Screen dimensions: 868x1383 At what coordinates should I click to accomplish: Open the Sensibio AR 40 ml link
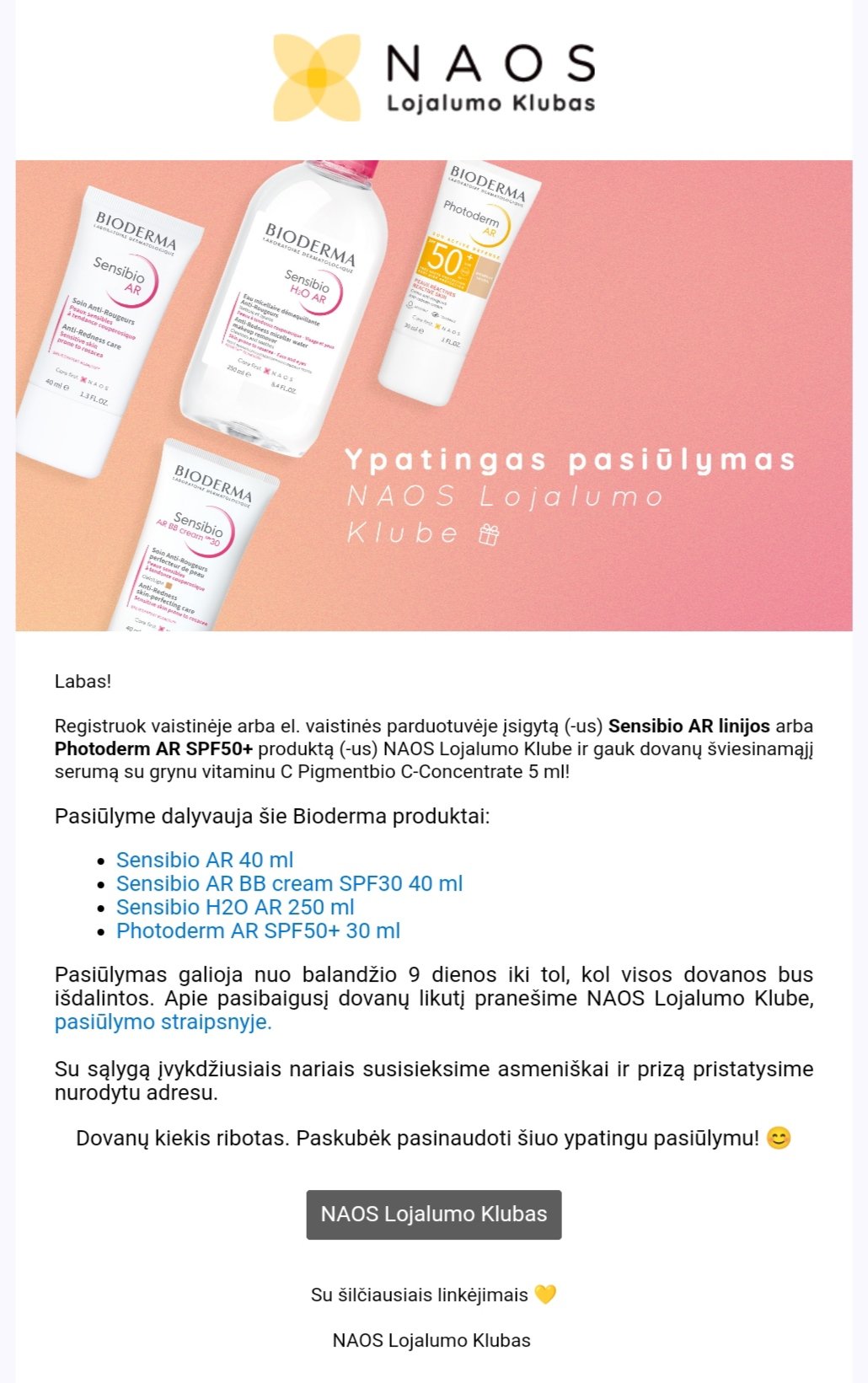pos(205,860)
